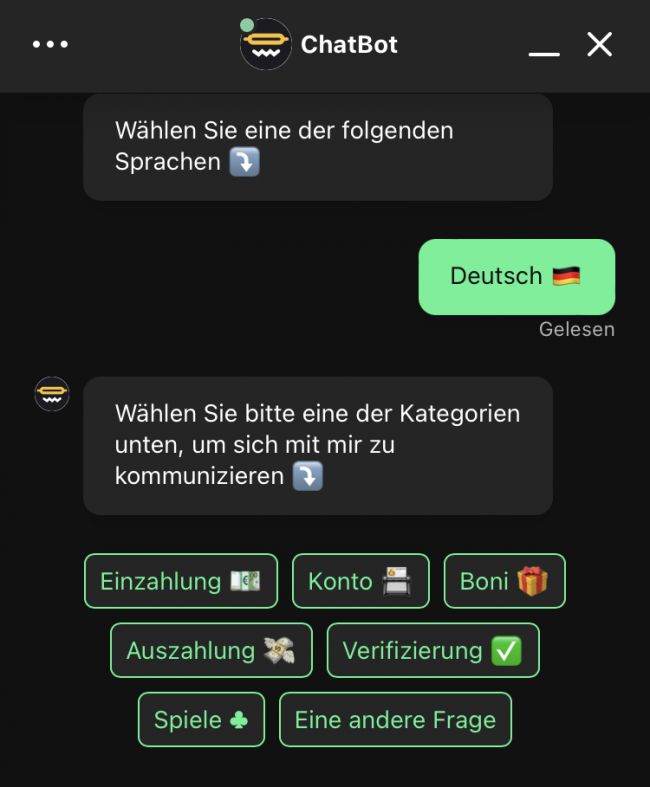Screen dimensions: 650x787
Task: Open the three-dot options menu
Action: [50, 45]
